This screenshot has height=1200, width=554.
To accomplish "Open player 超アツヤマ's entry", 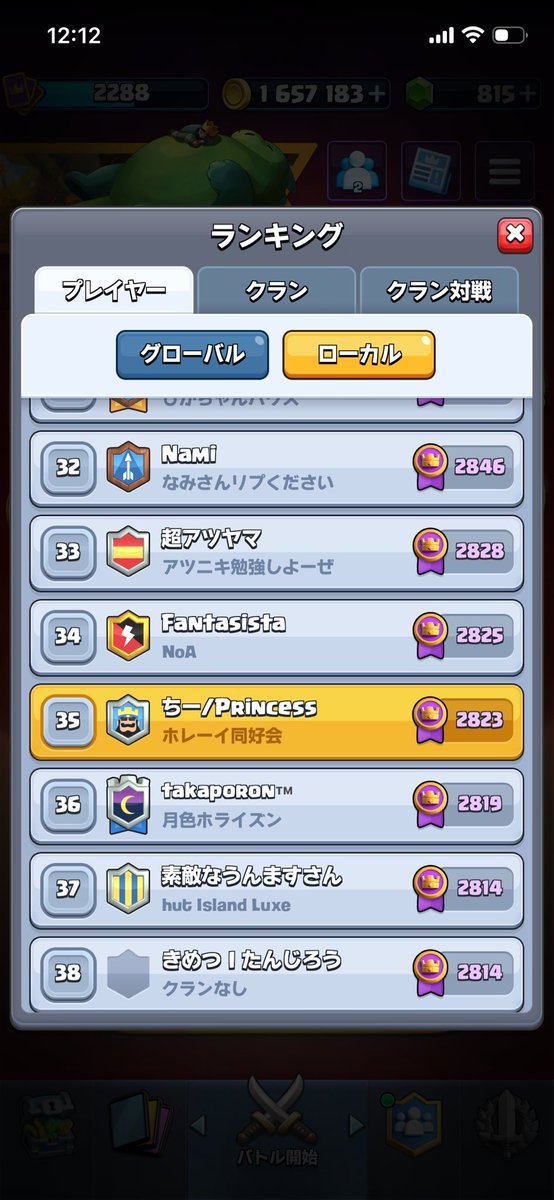I will 277,551.
